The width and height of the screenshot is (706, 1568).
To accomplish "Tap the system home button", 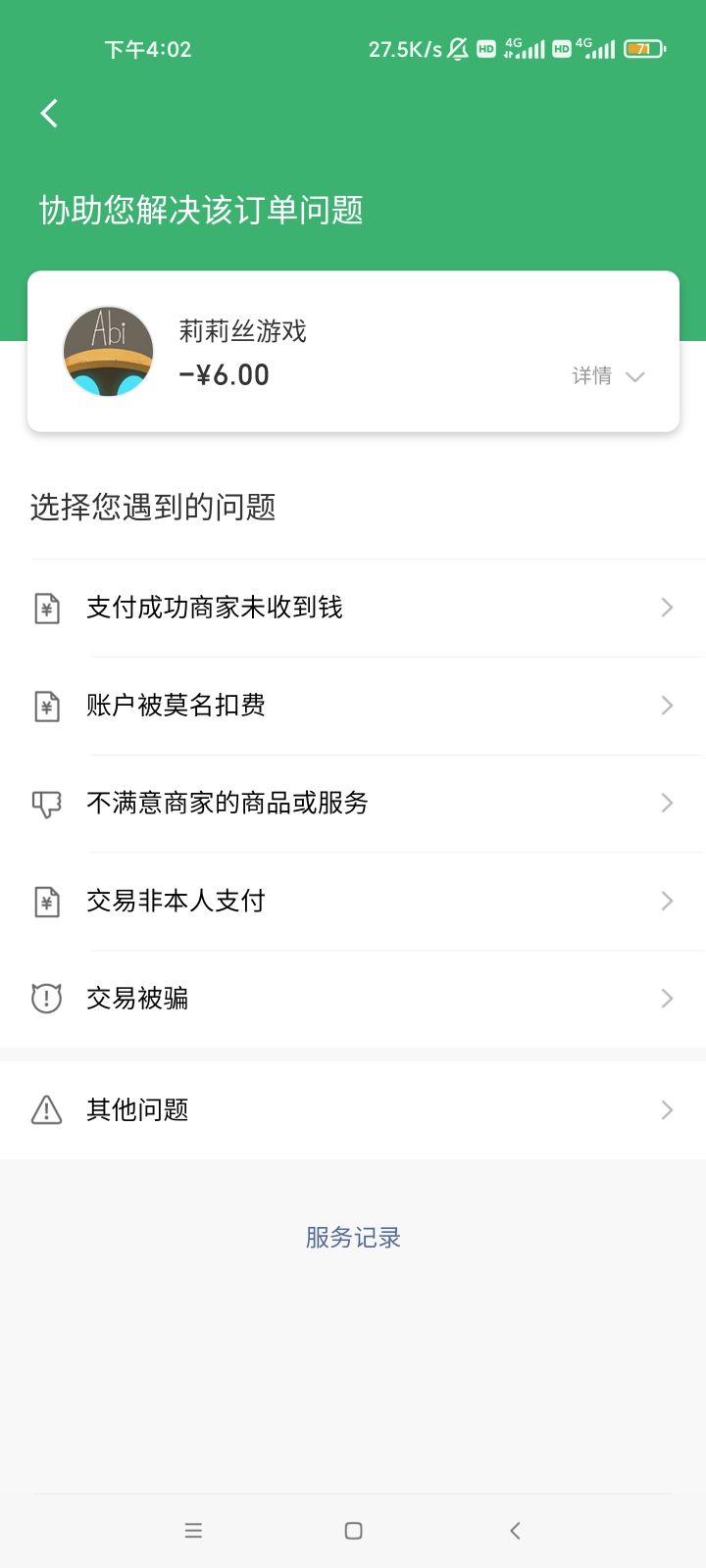I will point(354,1531).
